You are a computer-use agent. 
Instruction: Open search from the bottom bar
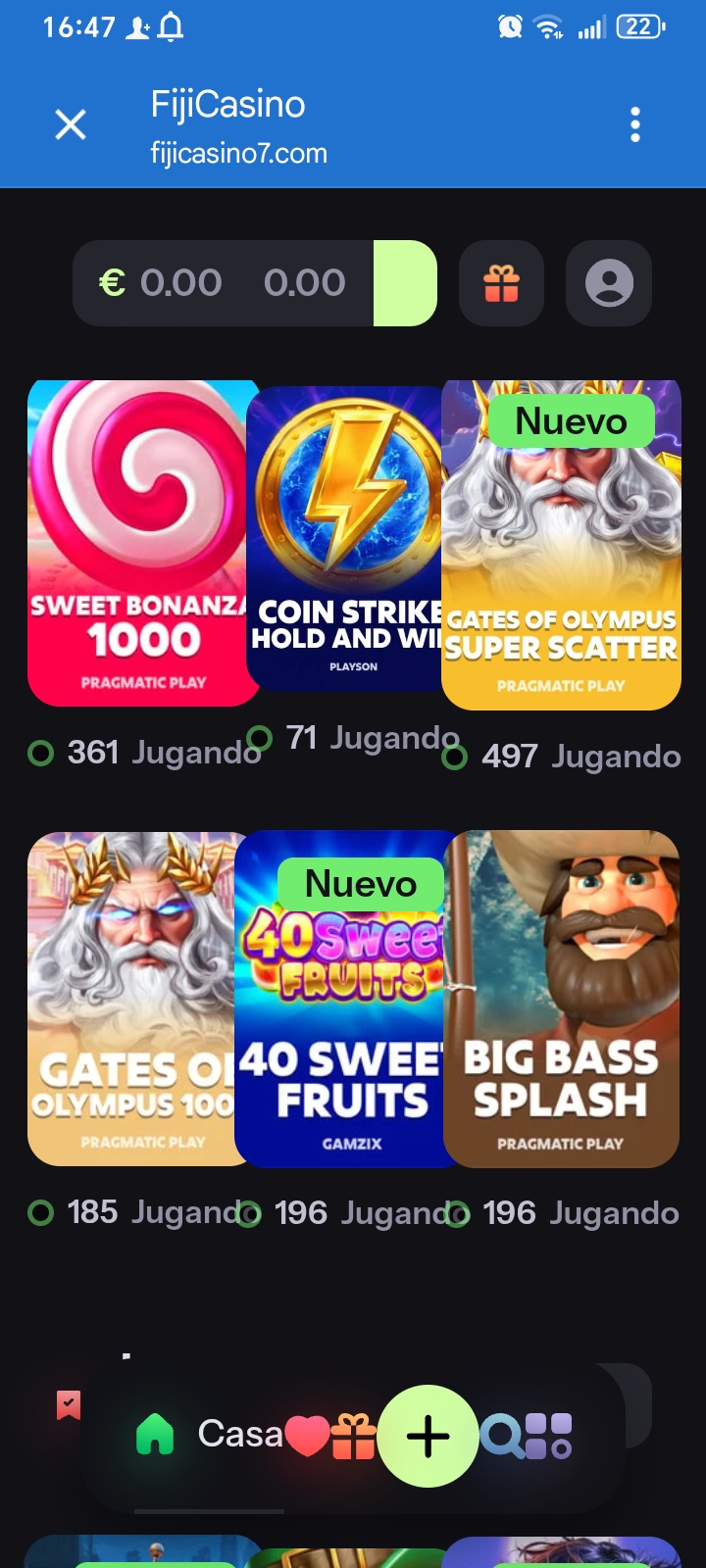click(501, 1437)
